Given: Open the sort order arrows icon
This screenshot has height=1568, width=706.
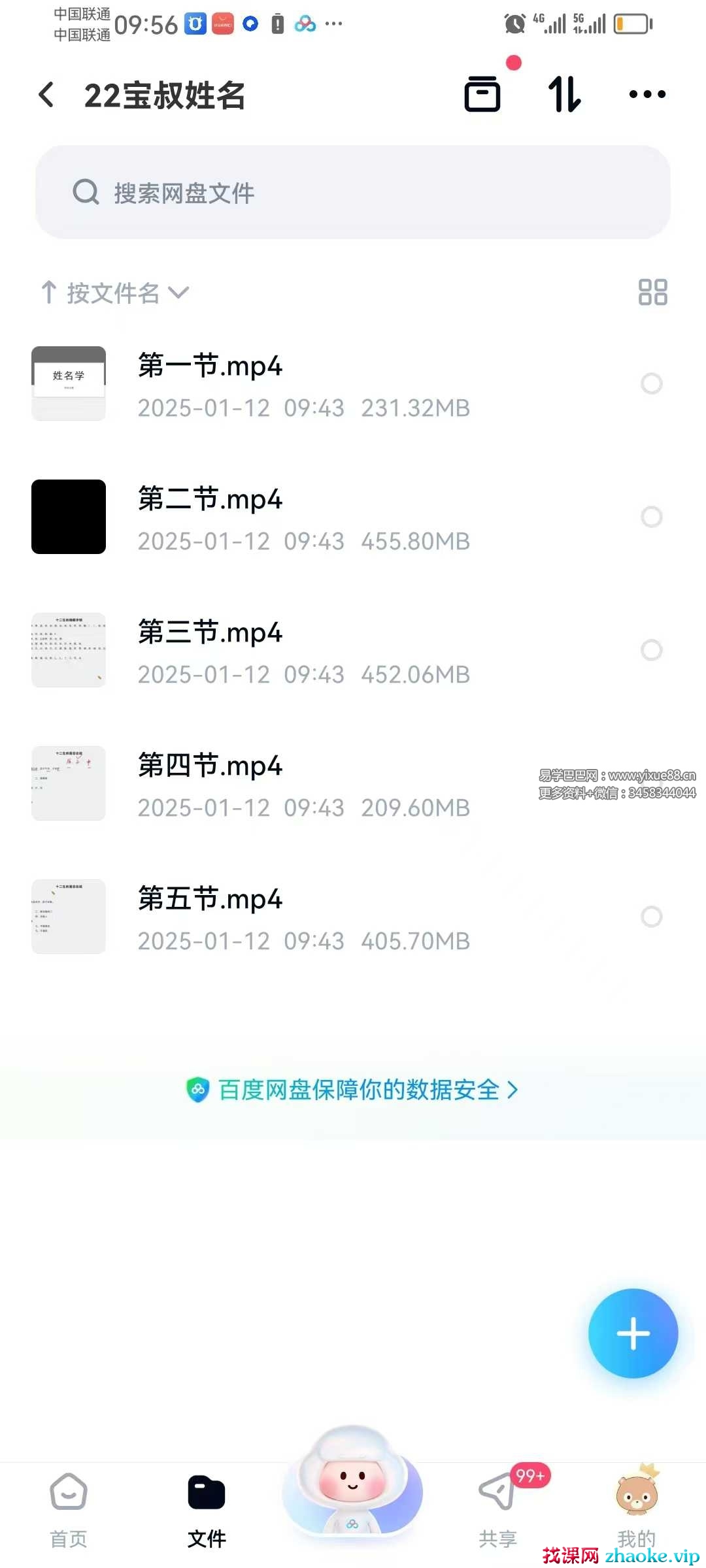Looking at the screenshot, I should pyautogui.click(x=564, y=94).
